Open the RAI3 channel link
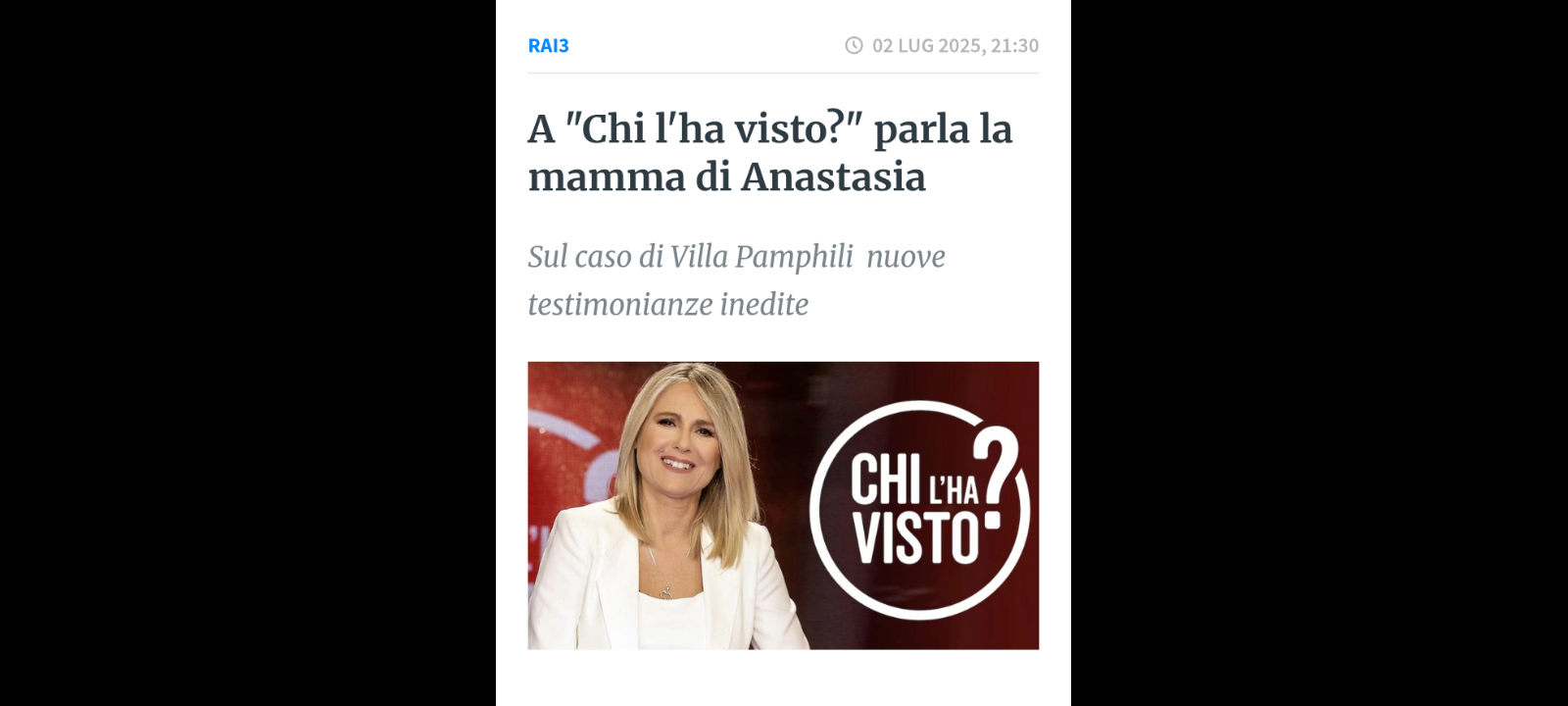This screenshot has width=1568, height=706. click(548, 46)
